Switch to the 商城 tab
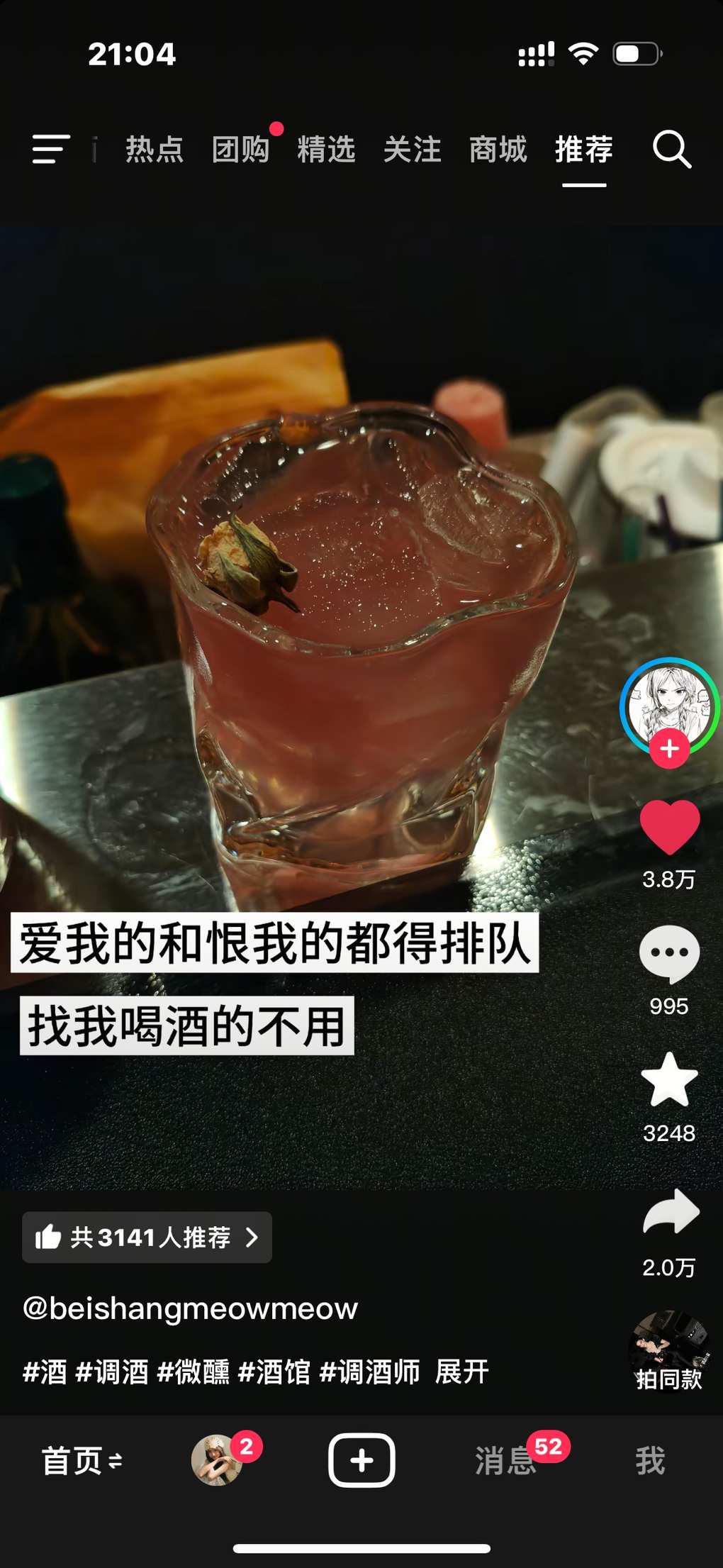 [498, 150]
